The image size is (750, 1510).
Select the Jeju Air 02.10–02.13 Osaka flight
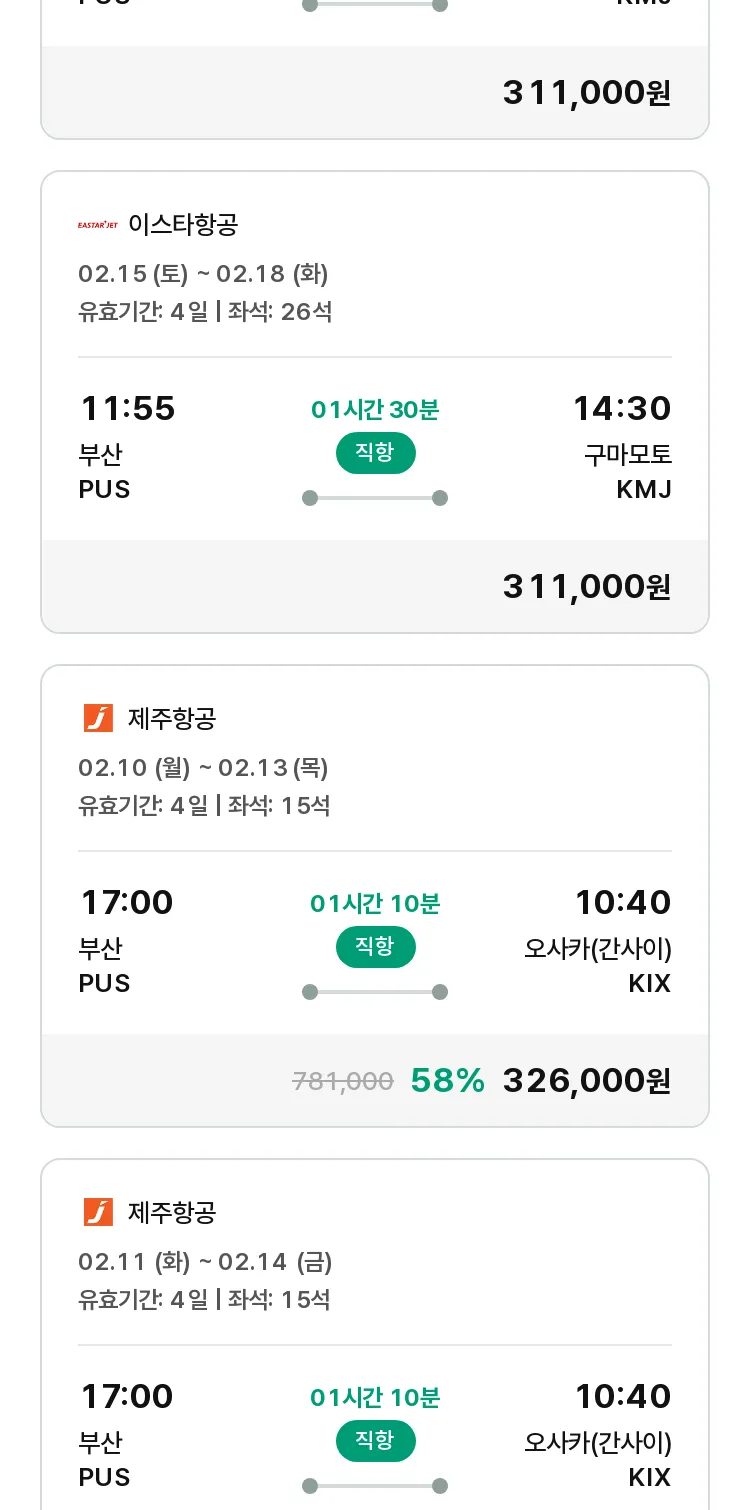coord(375,896)
